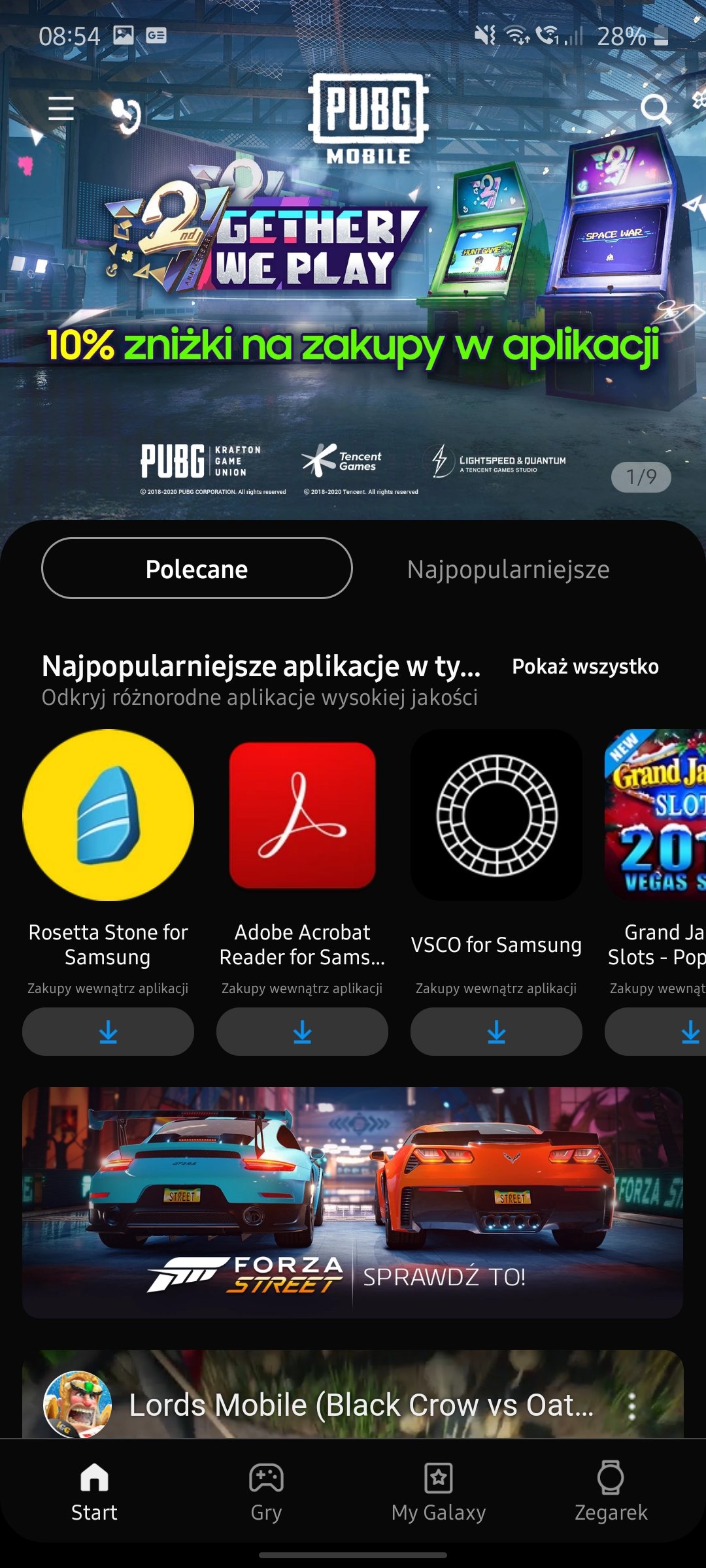Switch to the Gry tab
Viewport: 706px width, 1568px height.
point(266,1492)
